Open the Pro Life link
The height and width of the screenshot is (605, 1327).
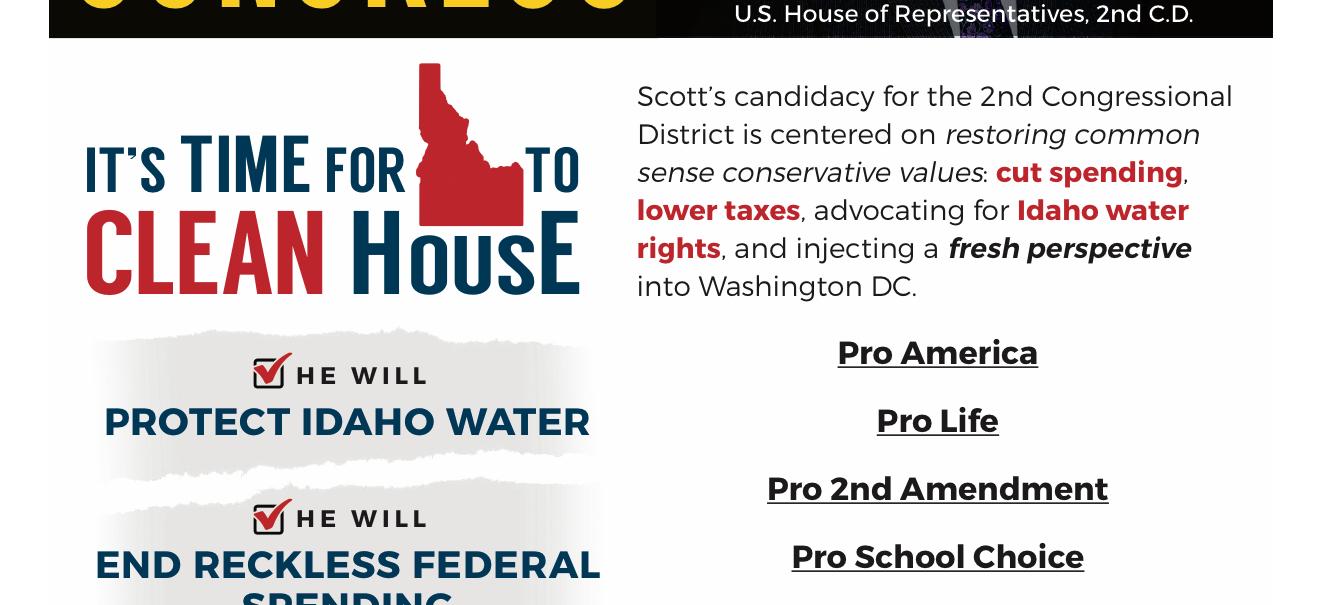click(937, 421)
